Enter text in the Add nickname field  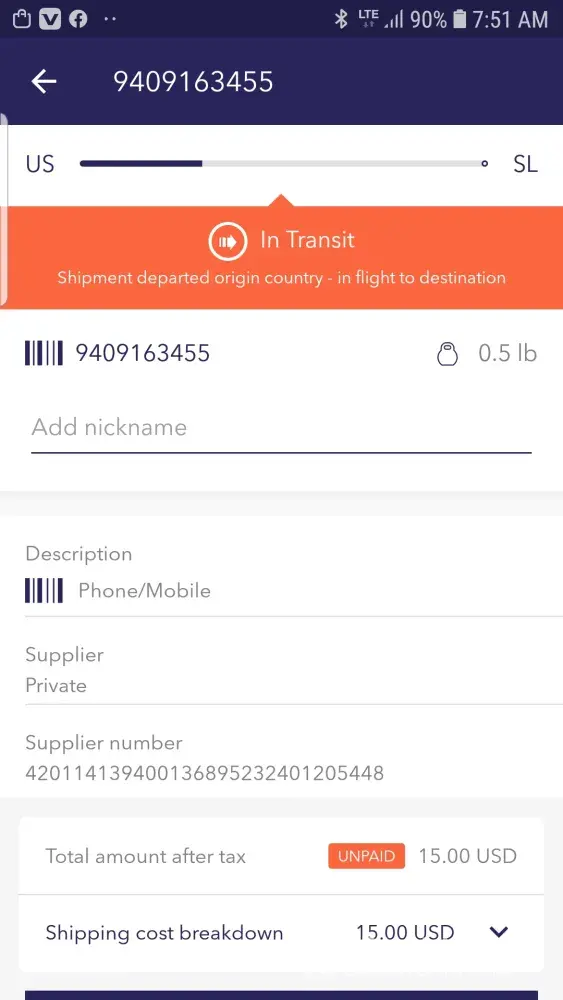coord(281,427)
